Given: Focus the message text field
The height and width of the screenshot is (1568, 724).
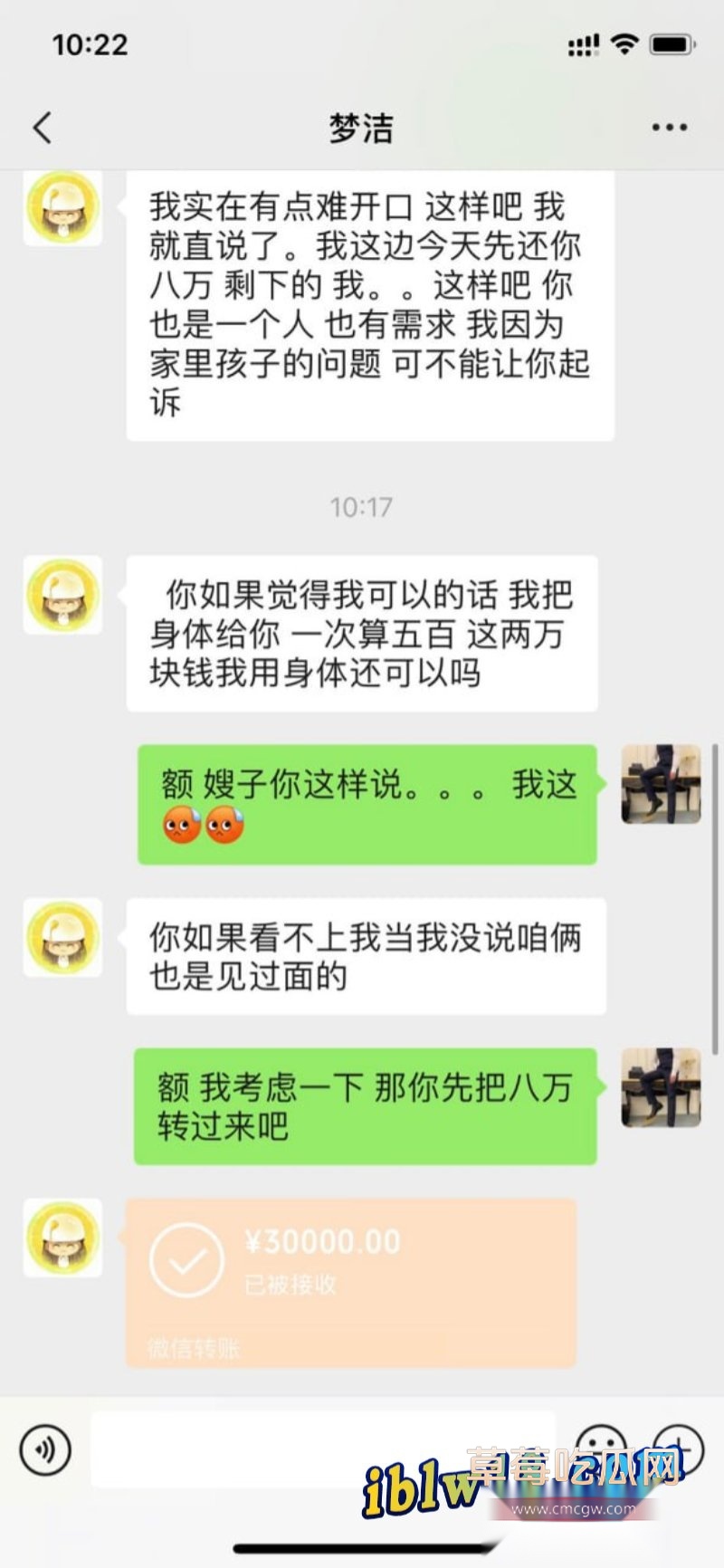Looking at the screenshot, I should coord(321,1448).
